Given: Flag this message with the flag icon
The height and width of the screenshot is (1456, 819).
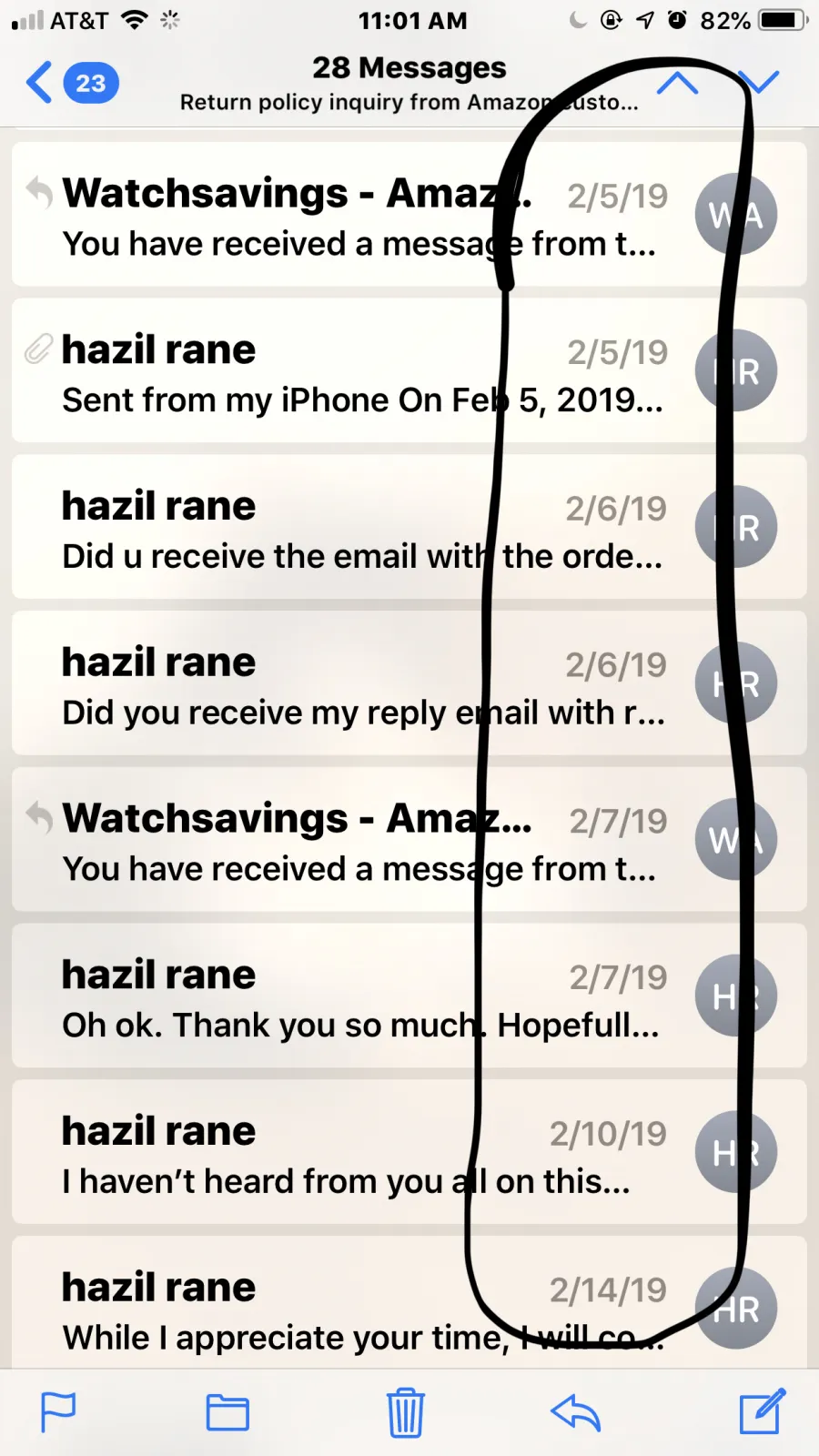Looking at the screenshot, I should [x=58, y=1412].
